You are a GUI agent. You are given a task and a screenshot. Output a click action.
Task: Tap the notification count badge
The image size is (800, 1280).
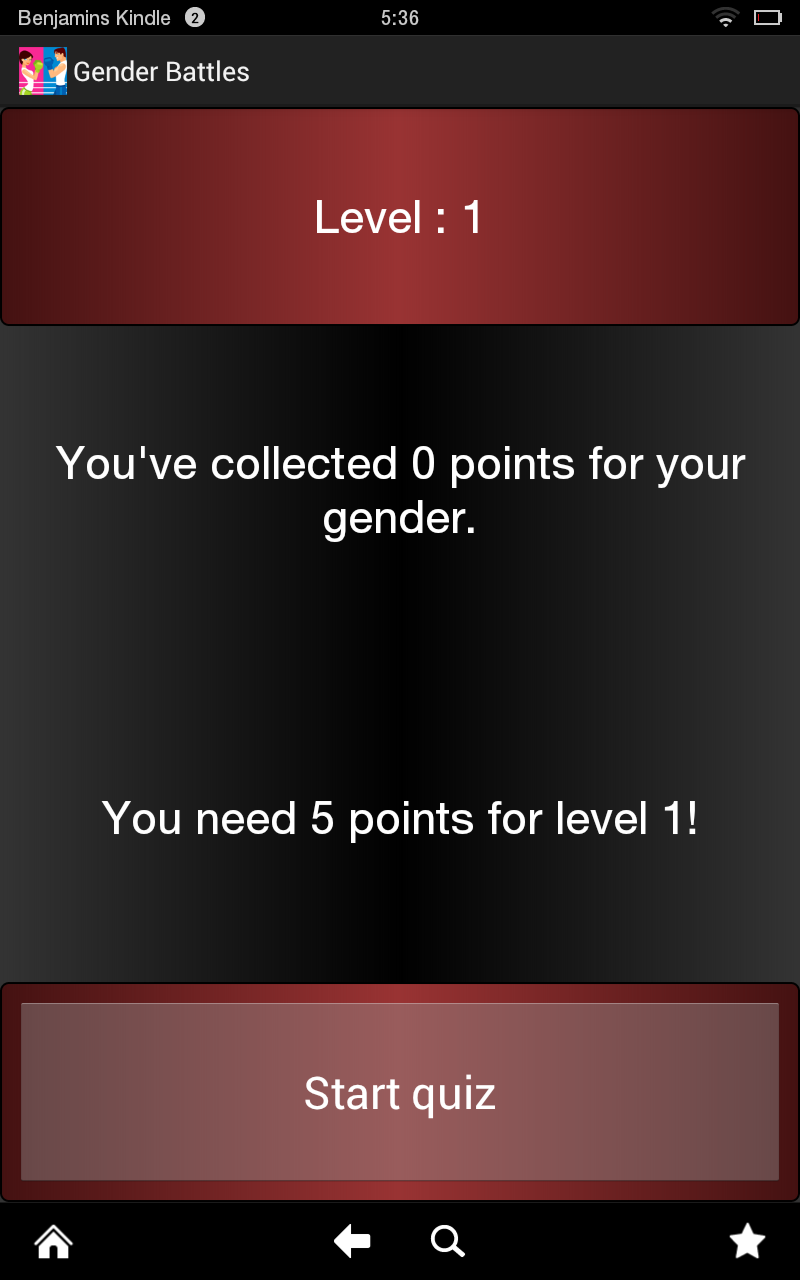pos(194,17)
